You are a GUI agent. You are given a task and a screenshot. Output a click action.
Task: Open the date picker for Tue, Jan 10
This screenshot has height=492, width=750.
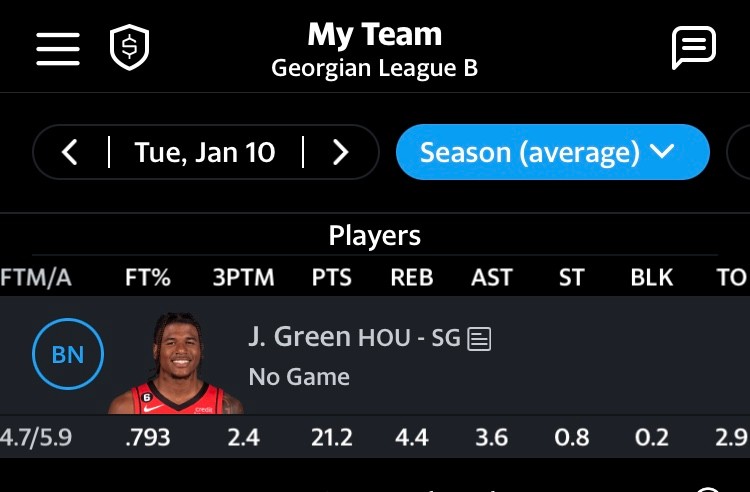(x=205, y=152)
